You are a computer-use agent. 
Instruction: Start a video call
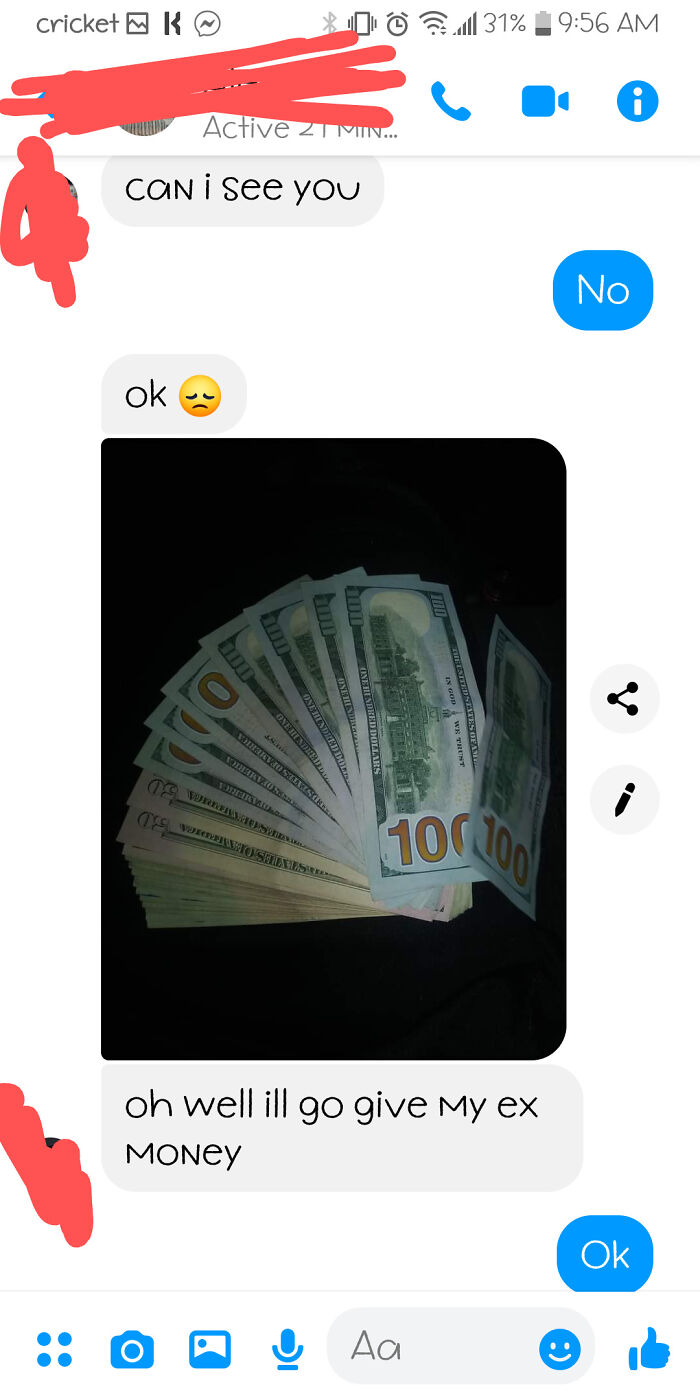click(x=545, y=101)
